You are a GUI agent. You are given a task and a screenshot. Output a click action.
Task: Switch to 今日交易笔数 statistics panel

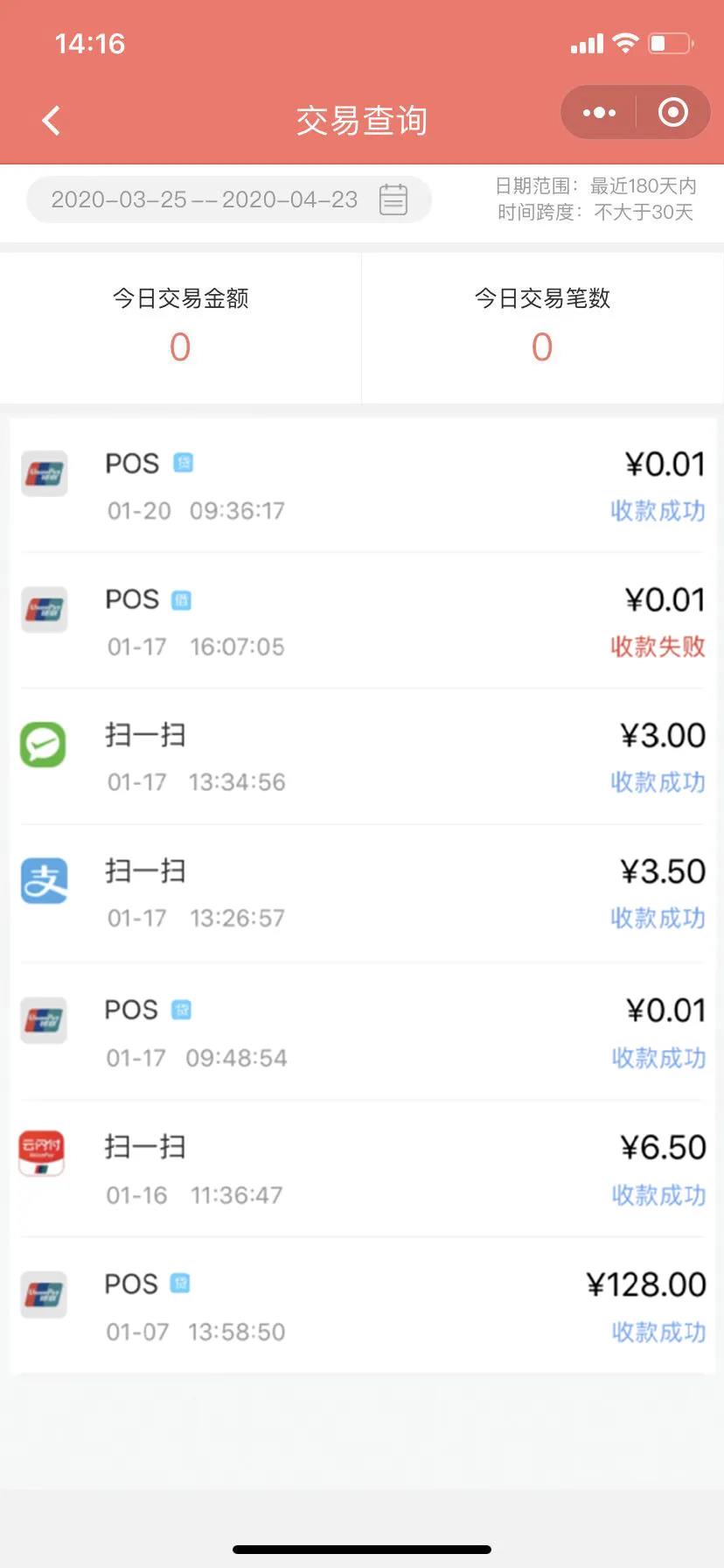542,328
